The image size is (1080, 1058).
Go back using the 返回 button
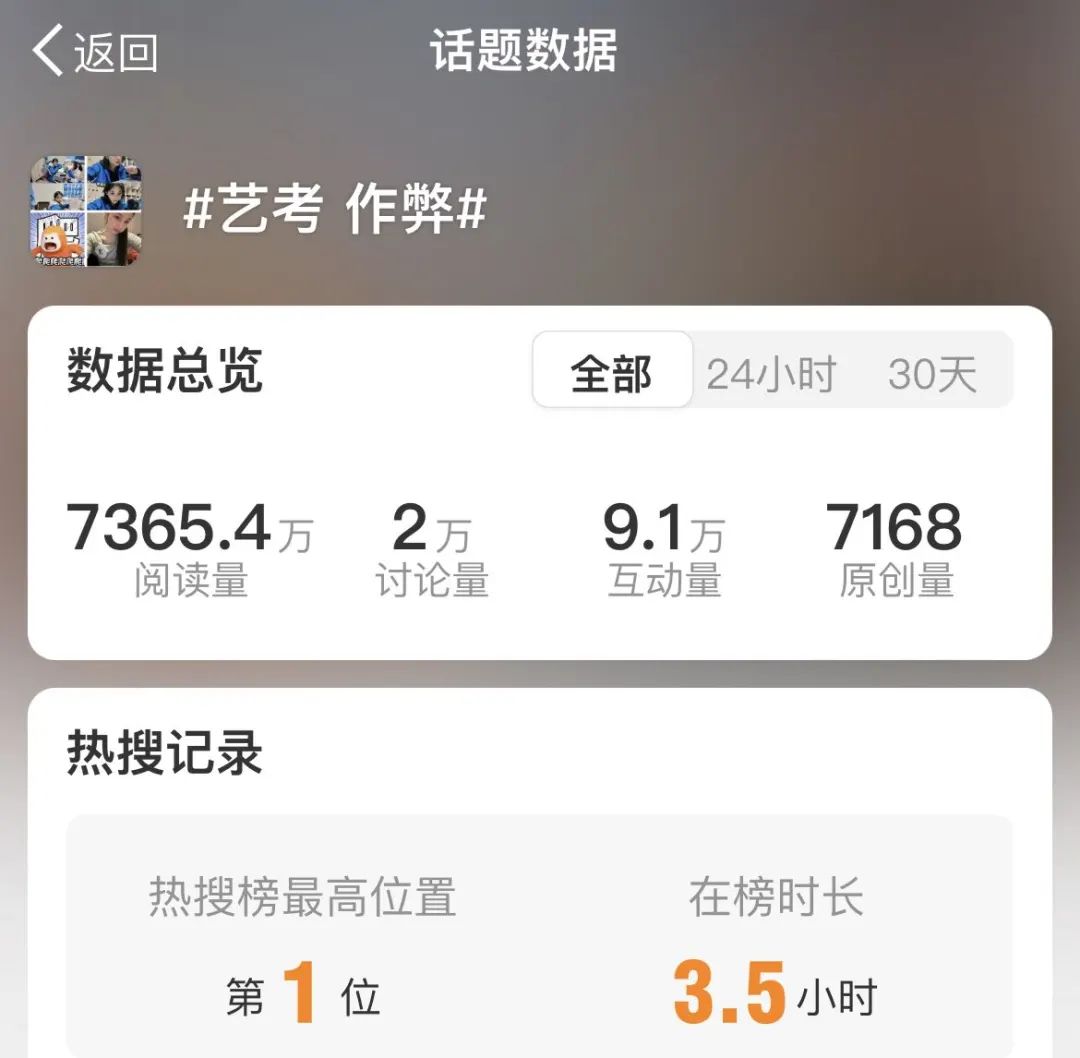click(x=95, y=52)
